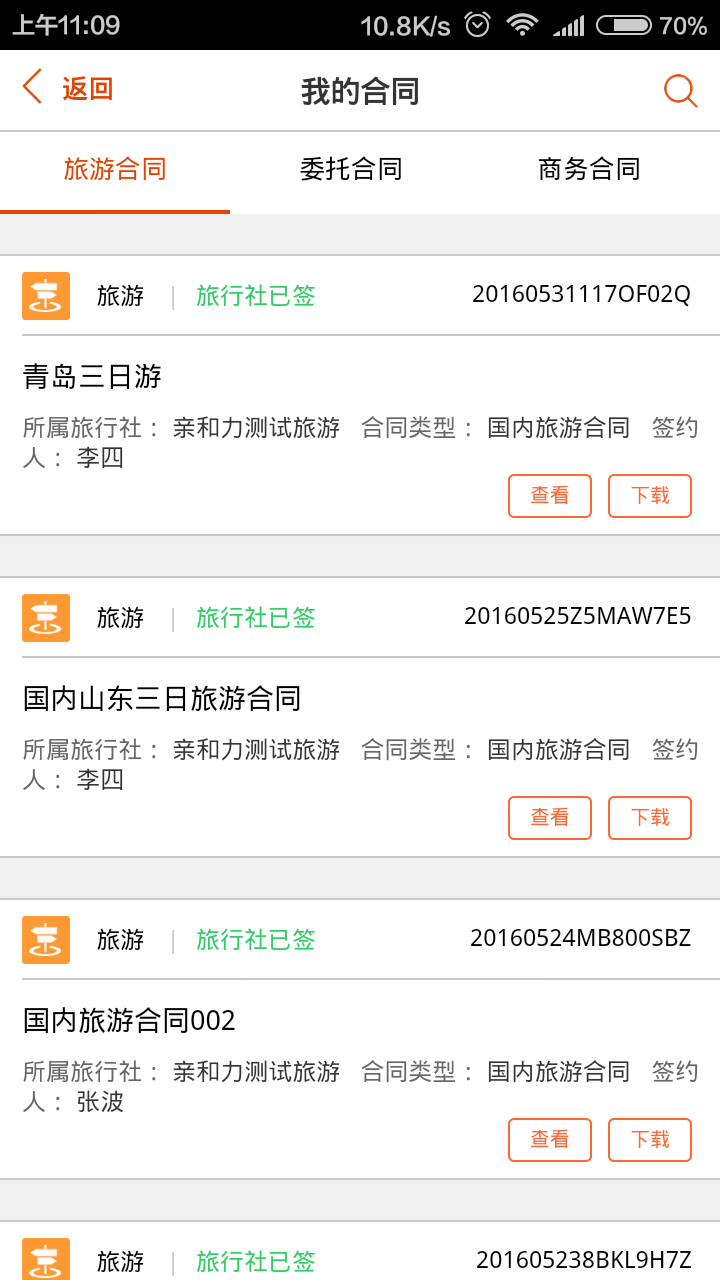Select the 旅行社已签 status under contract 20160524MB800SBZ
This screenshot has height=1280, width=720.
(254, 940)
